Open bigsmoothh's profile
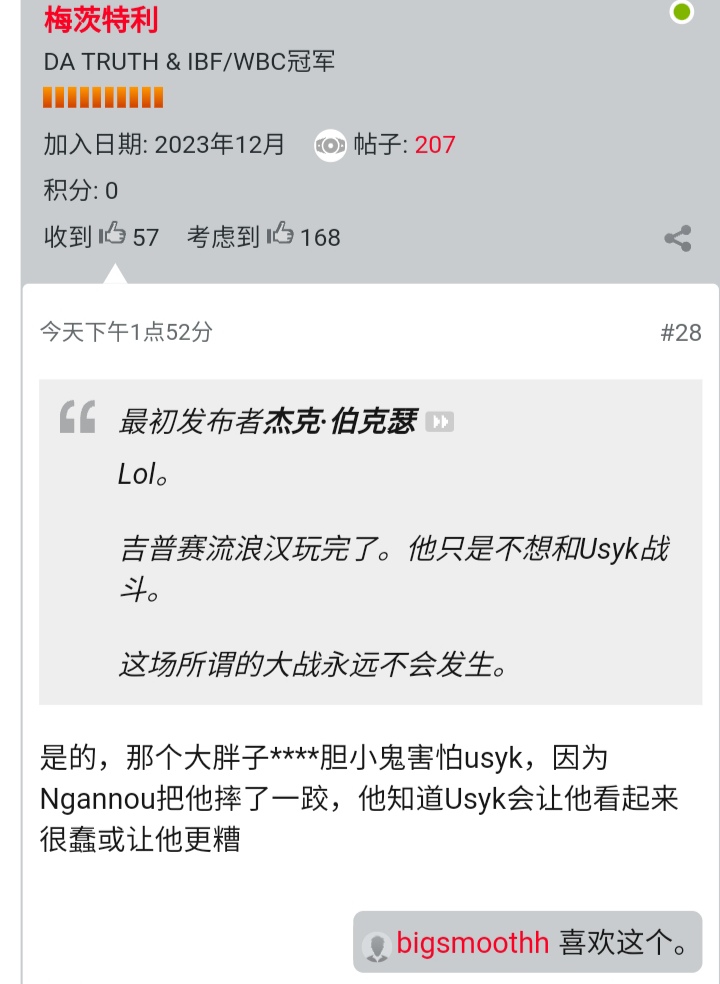 point(472,943)
